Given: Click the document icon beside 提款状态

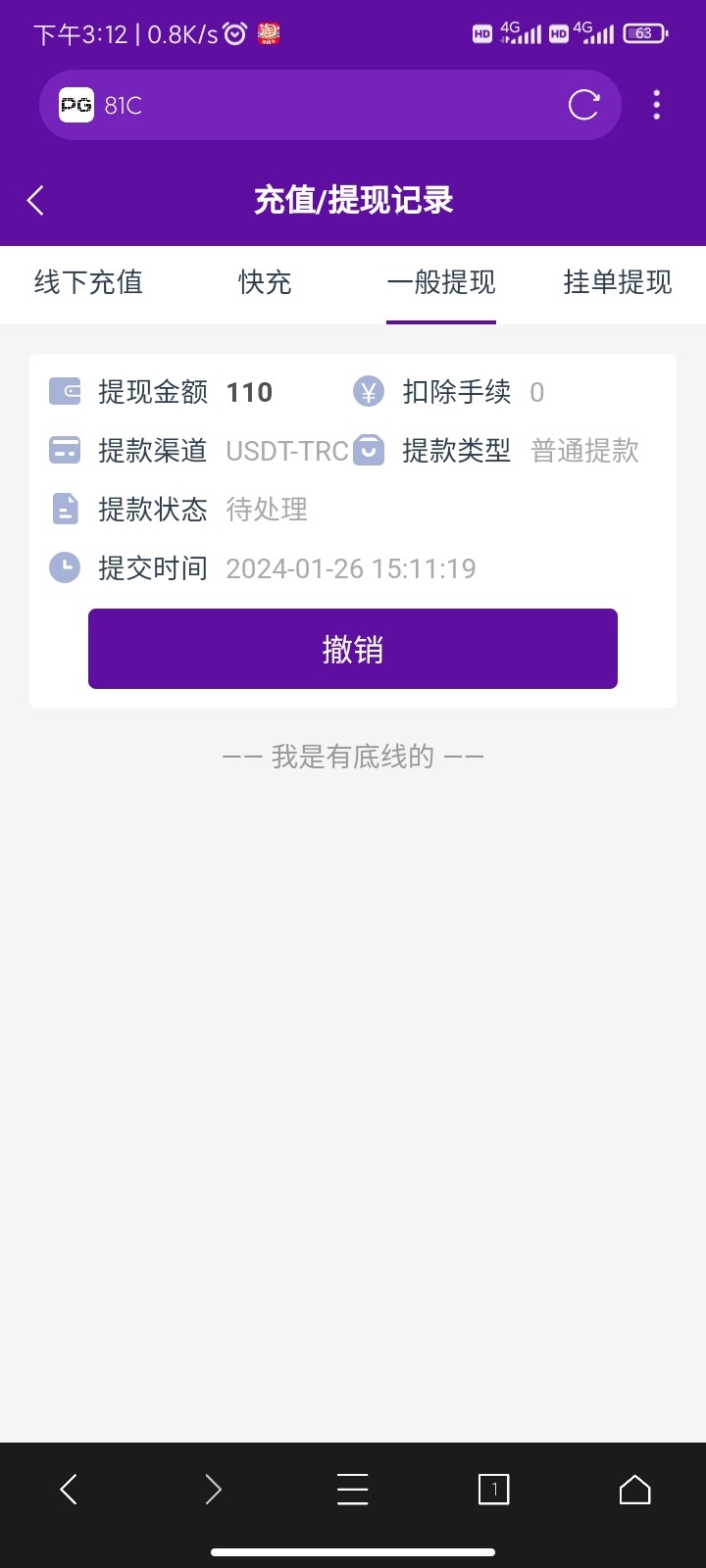Looking at the screenshot, I should coord(64,509).
